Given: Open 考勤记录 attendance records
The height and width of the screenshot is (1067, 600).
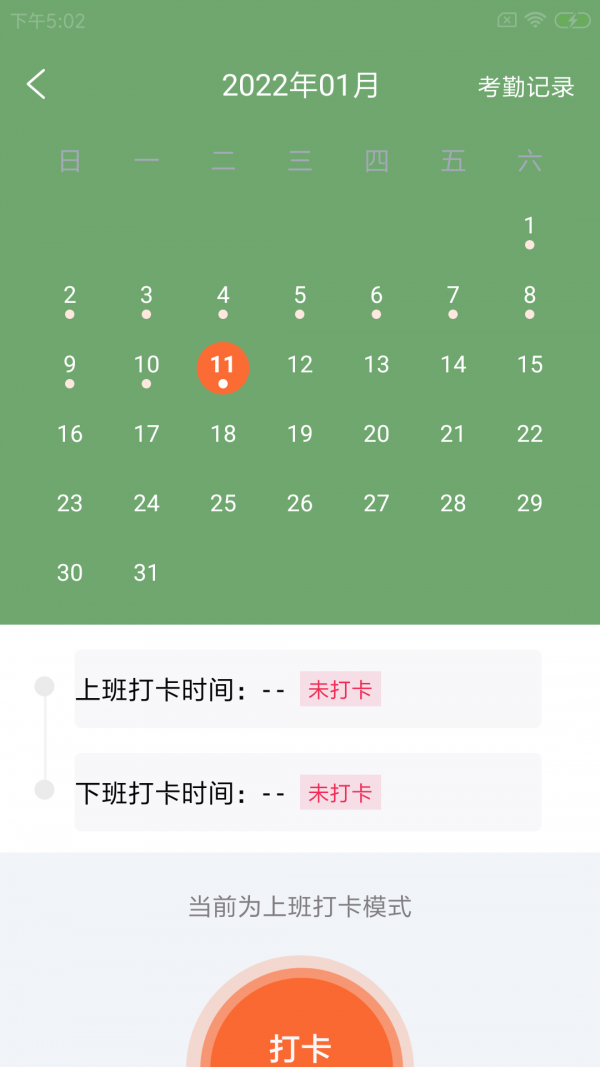Looking at the screenshot, I should point(526,87).
